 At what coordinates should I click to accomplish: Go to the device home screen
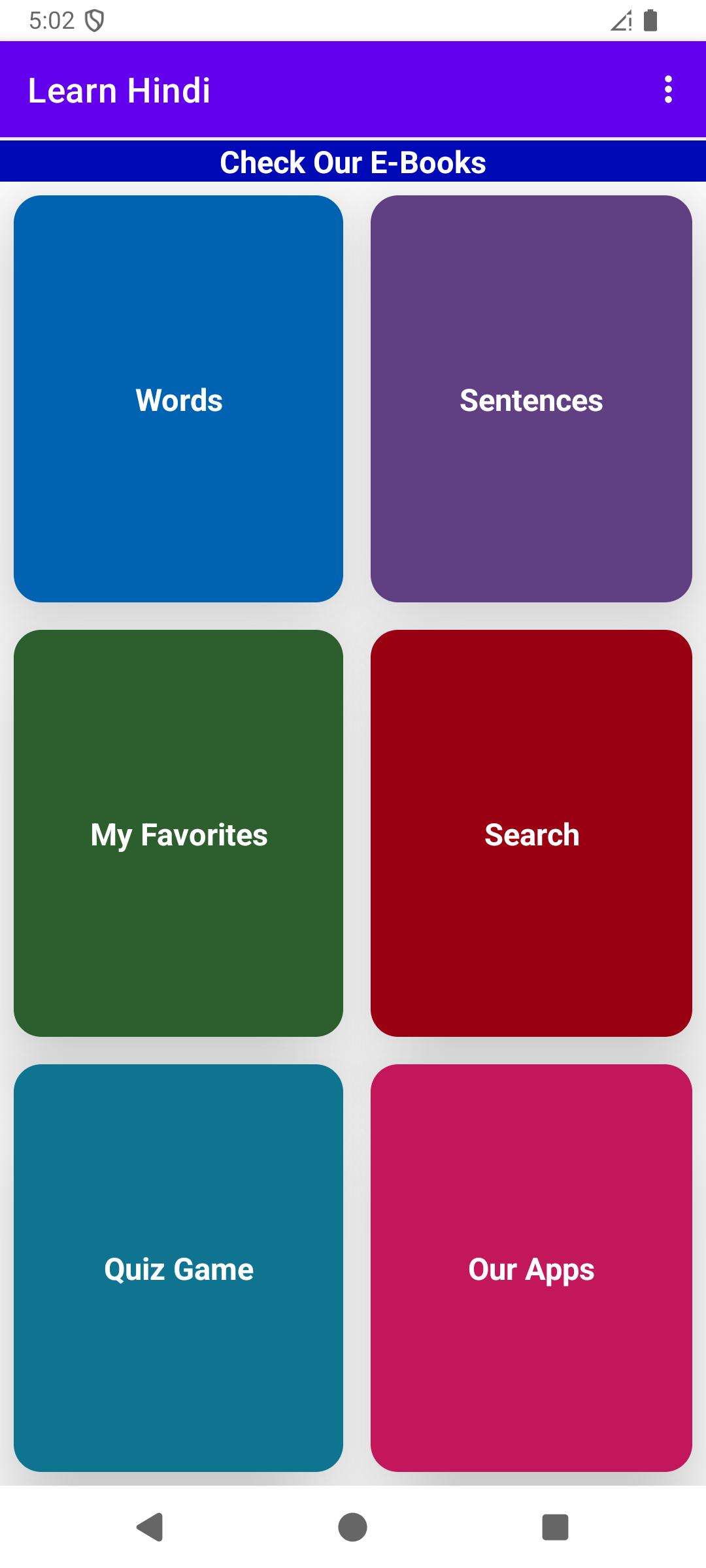pos(353,1527)
